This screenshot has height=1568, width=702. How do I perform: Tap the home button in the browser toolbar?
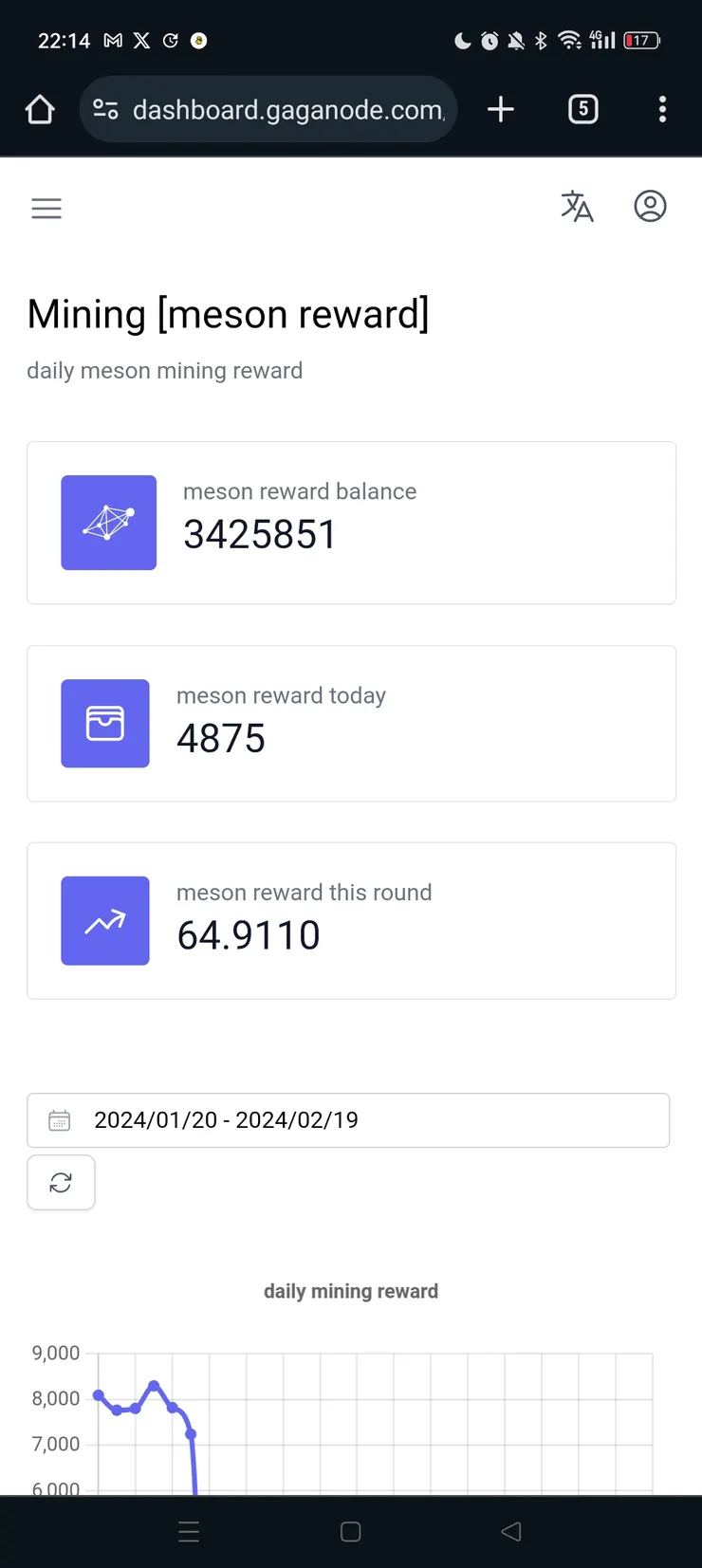(40, 109)
